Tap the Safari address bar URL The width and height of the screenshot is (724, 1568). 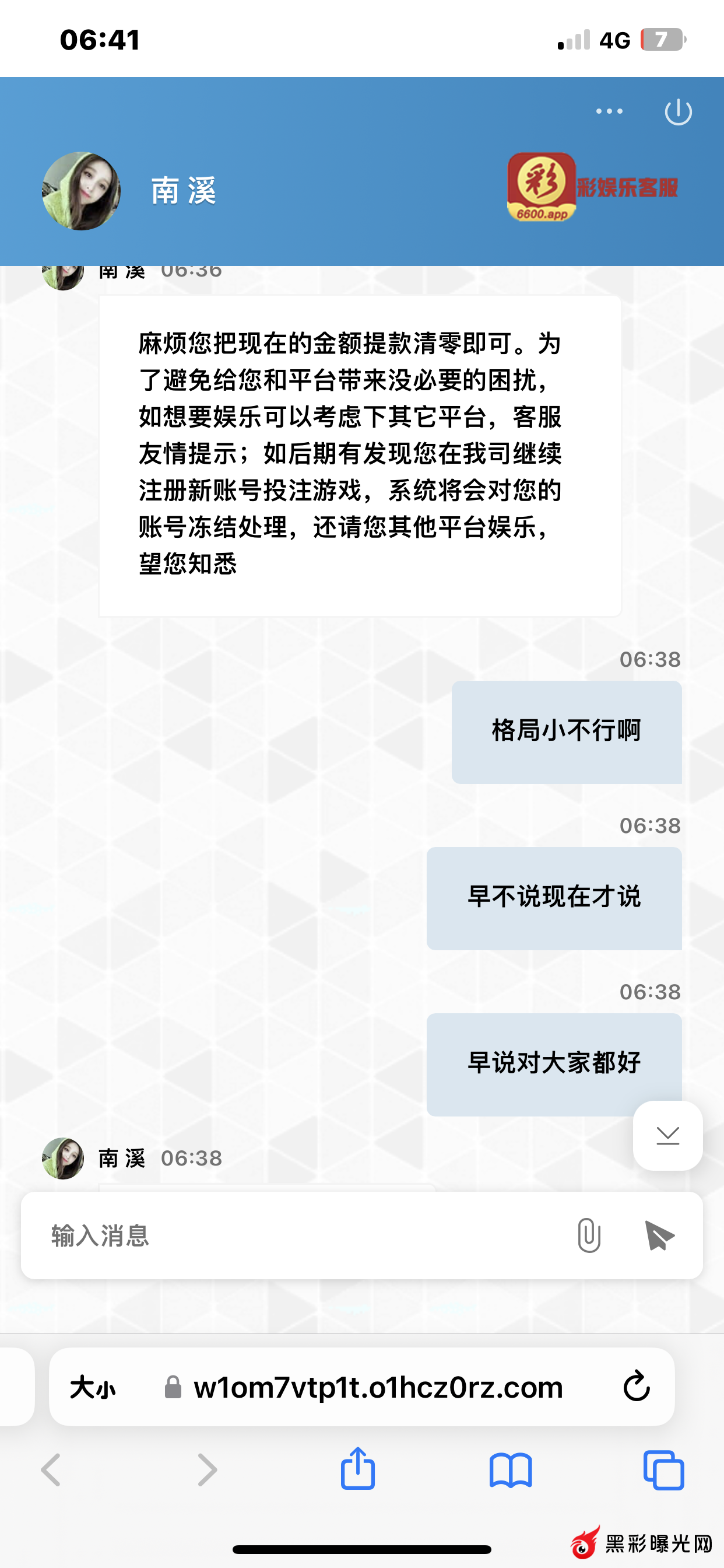tap(377, 1388)
